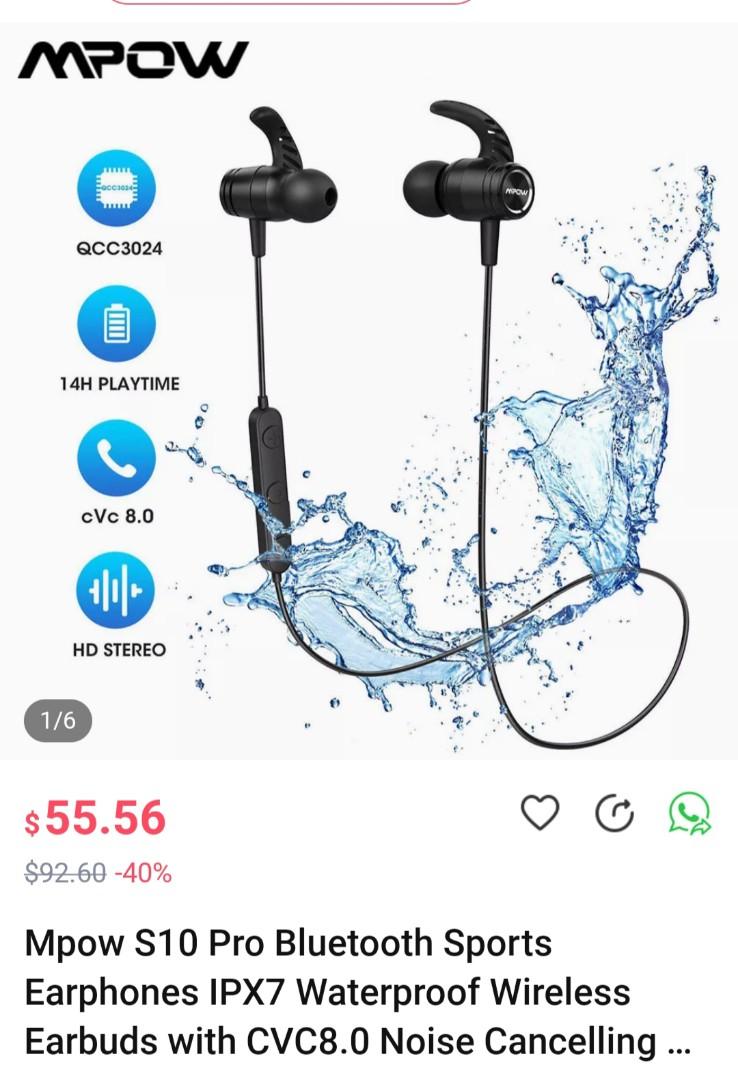This screenshot has height=1080, width=738.
Task: Share this product via the share icon
Action: pos(615,815)
